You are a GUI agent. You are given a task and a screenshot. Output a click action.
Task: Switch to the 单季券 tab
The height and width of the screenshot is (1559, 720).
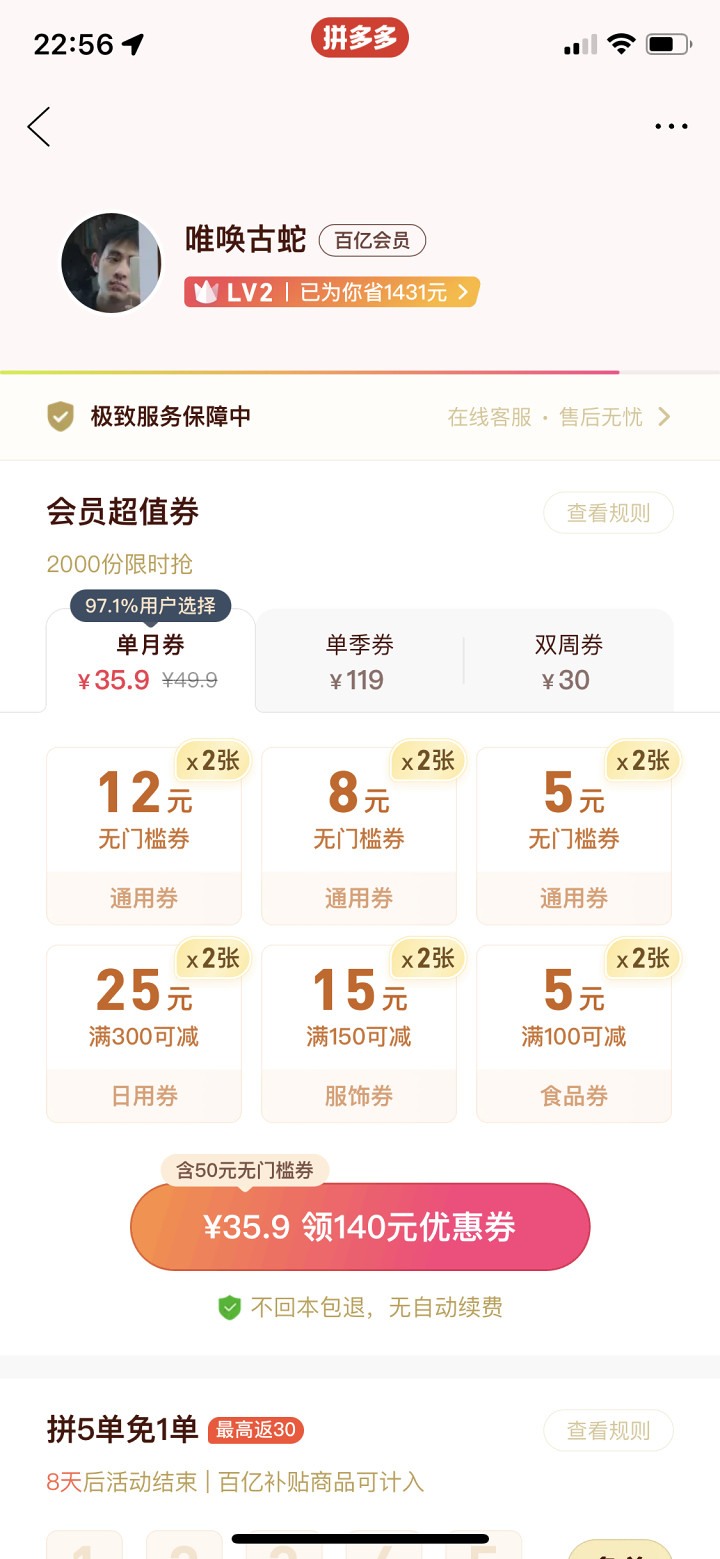(x=359, y=662)
